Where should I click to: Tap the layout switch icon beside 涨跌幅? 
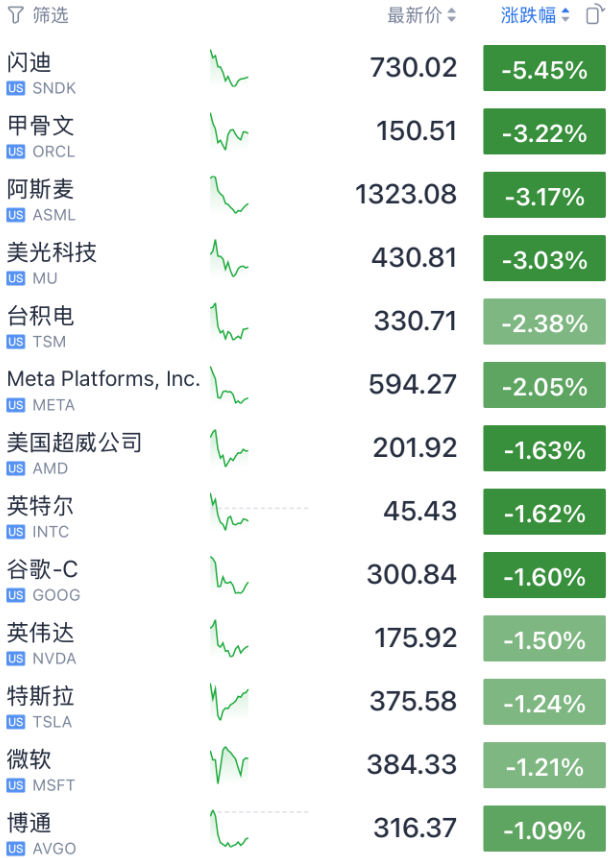coord(595,15)
